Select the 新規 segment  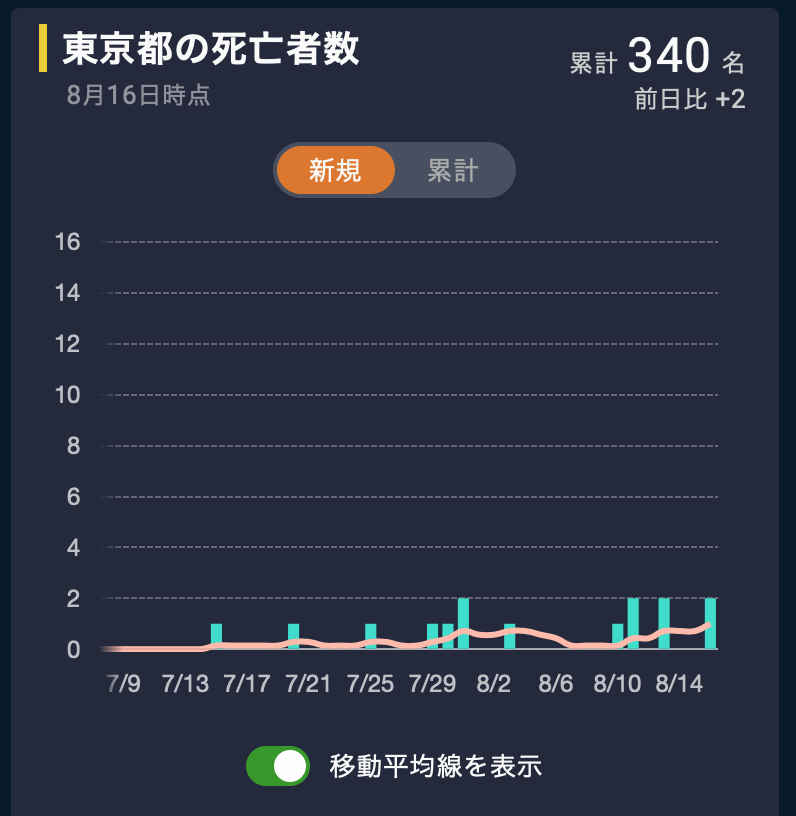[335, 170]
